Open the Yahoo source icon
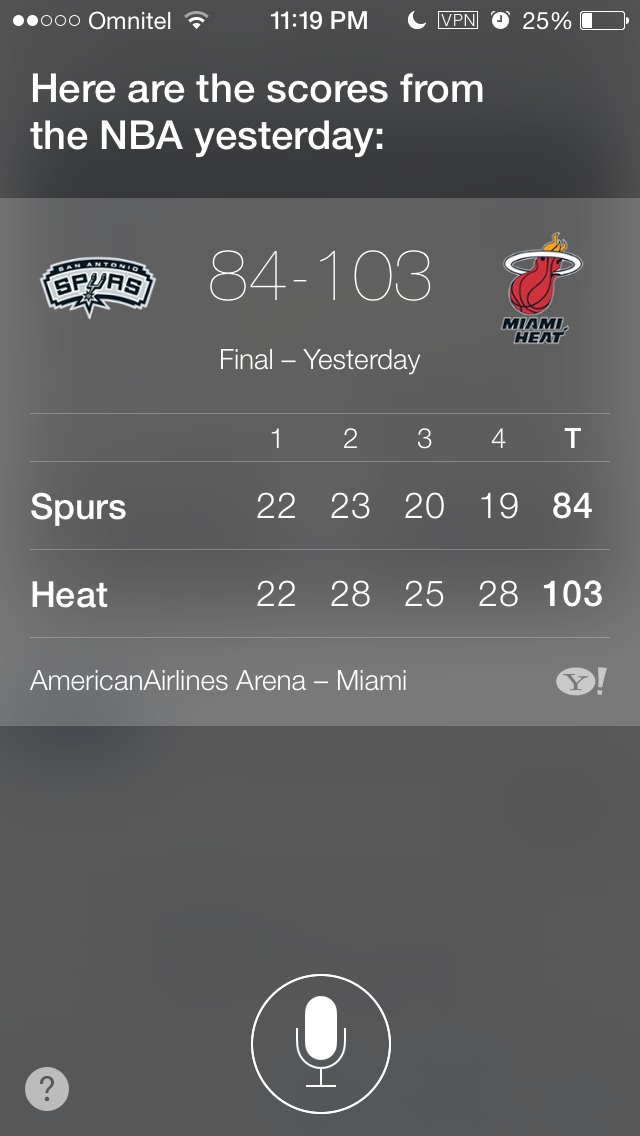Viewport: 640px width, 1136px height. (581, 682)
